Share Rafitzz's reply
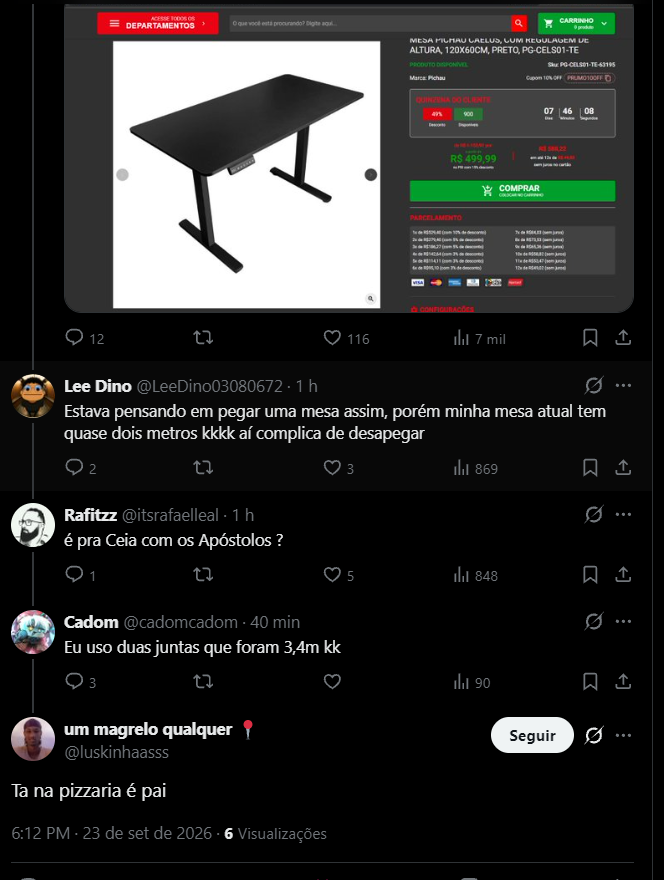 (623, 575)
